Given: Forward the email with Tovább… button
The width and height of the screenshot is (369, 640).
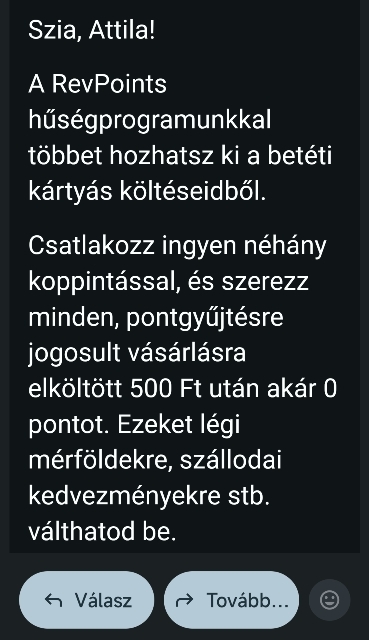Looking at the screenshot, I should point(231,600).
